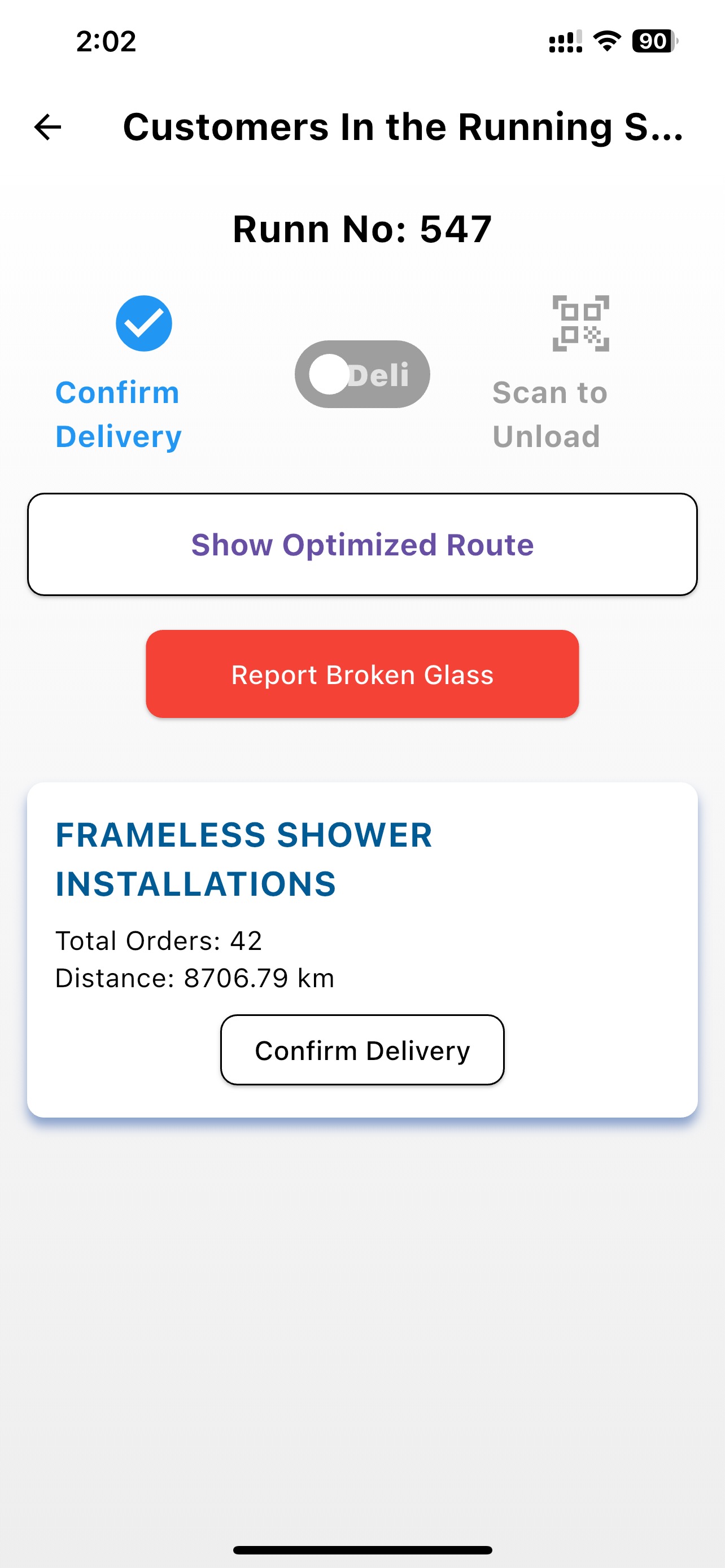The height and width of the screenshot is (1568, 725).
Task: Toggle the Deli switch
Action: [x=362, y=374]
